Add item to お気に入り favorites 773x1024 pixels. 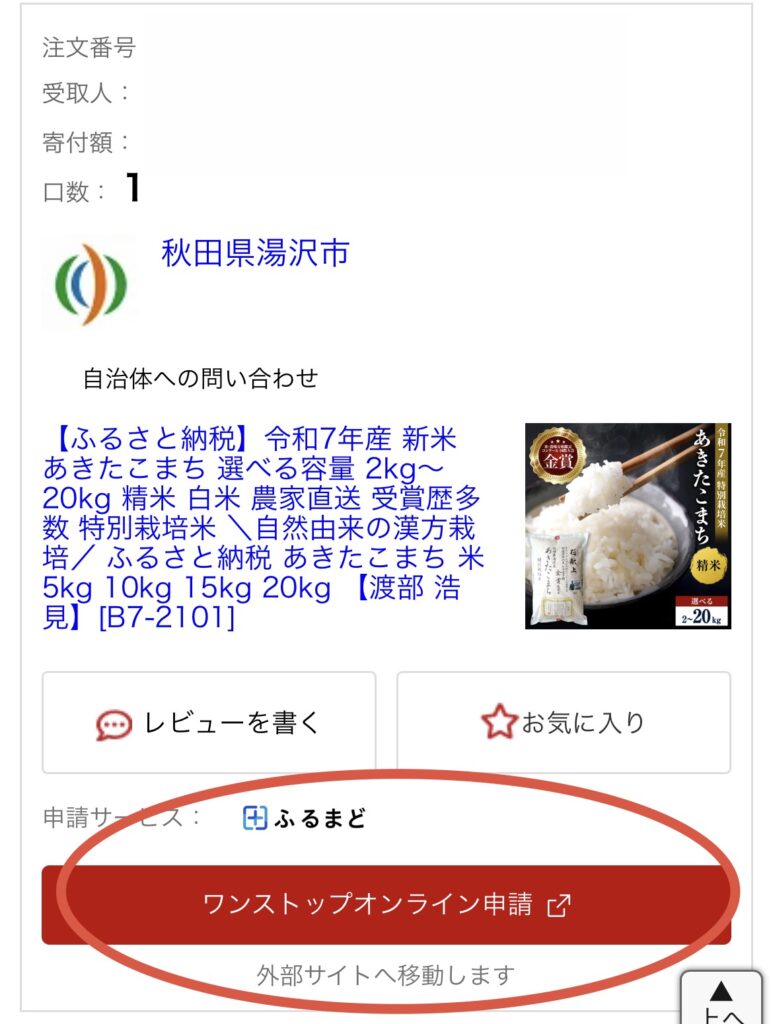[x=563, y=723]
